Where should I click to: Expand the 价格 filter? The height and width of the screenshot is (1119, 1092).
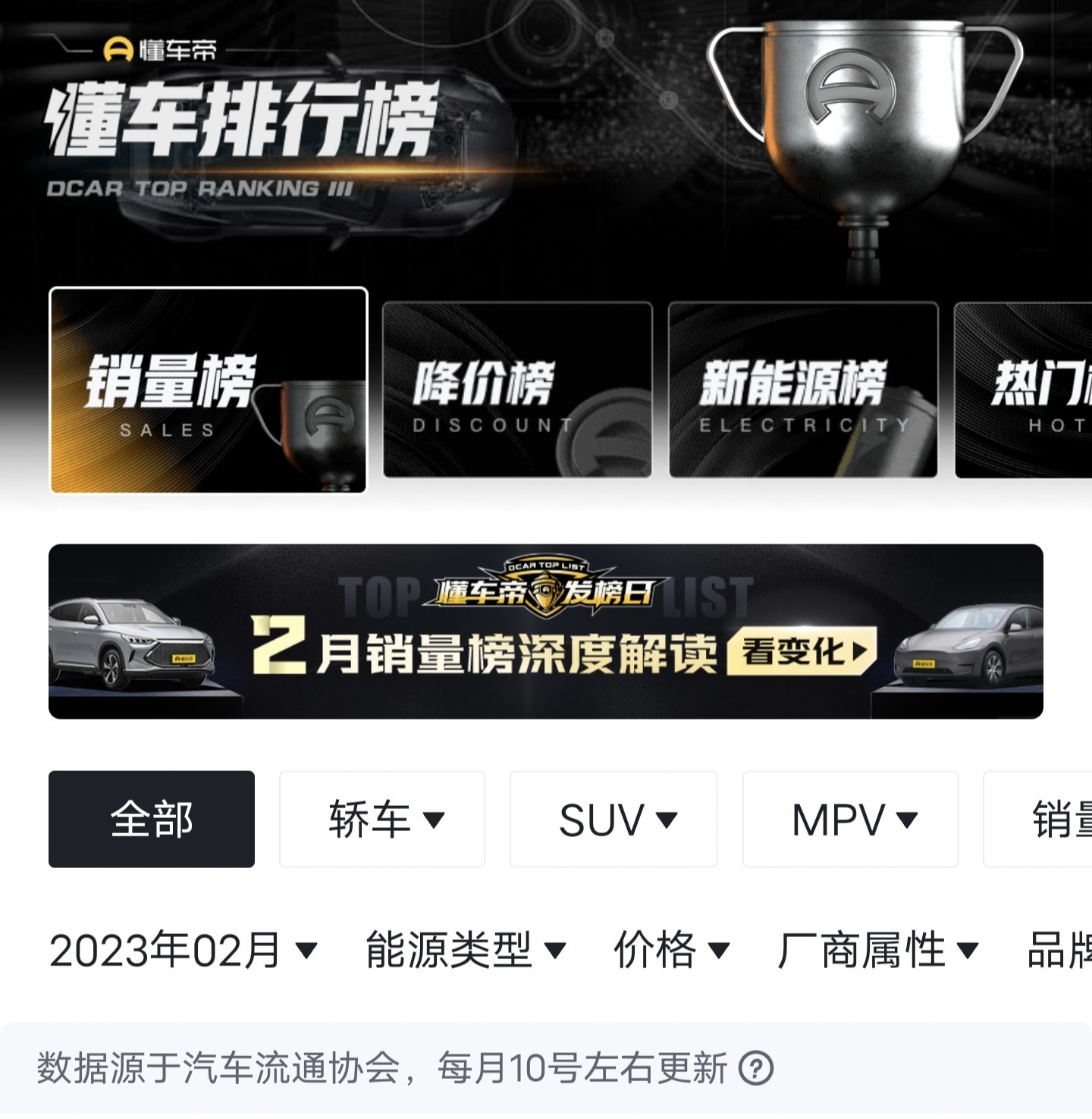670,950
